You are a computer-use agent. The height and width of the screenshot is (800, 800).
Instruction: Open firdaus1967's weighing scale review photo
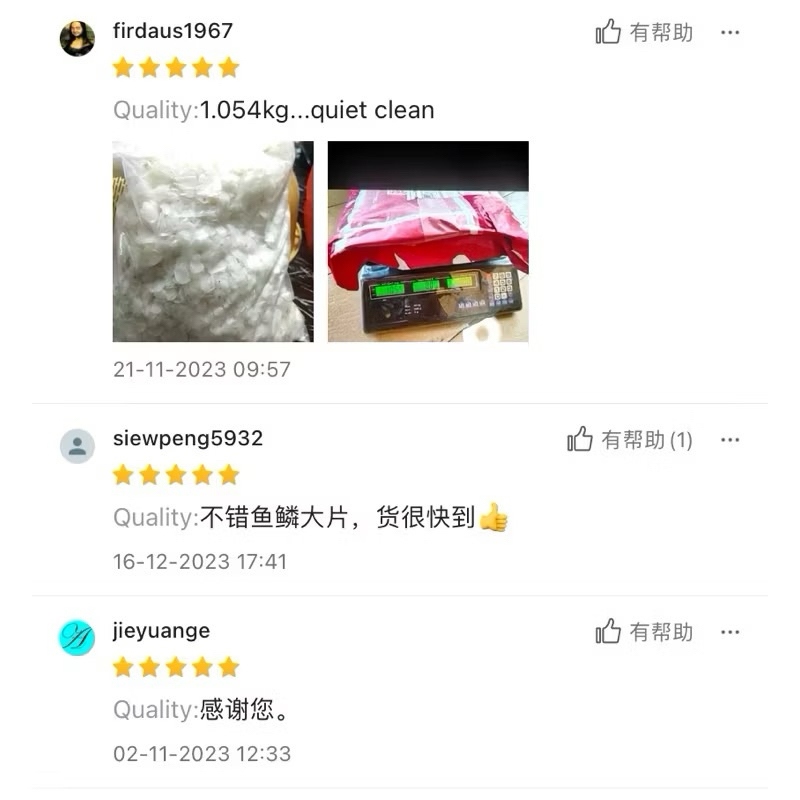428,241
